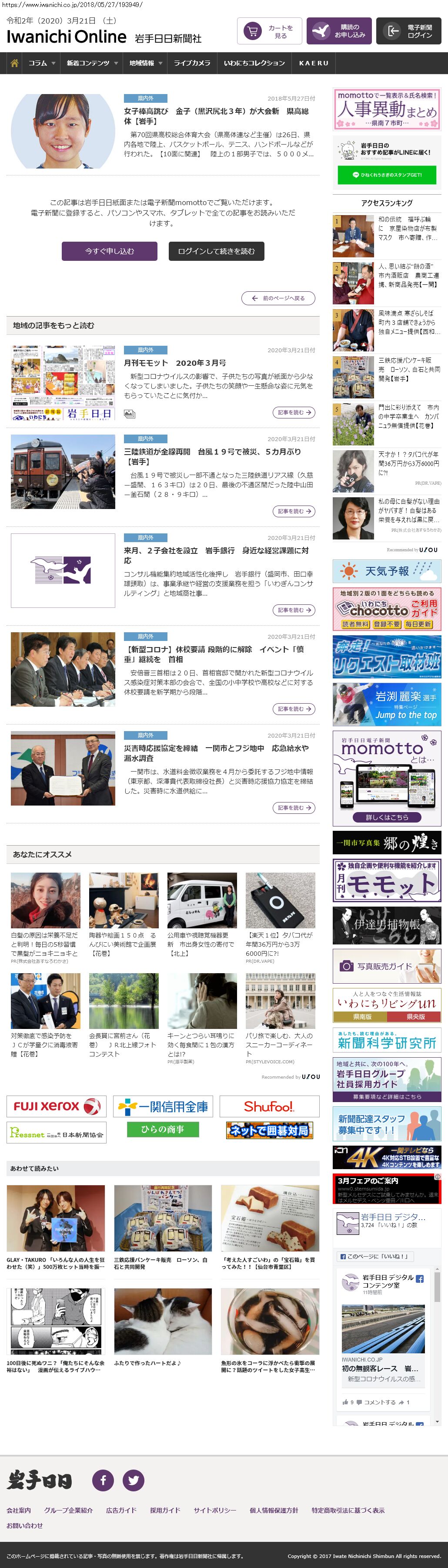The image size is (448, 1568).
Task: Open the home icon in navigation bar
Action: pos(14,63)
